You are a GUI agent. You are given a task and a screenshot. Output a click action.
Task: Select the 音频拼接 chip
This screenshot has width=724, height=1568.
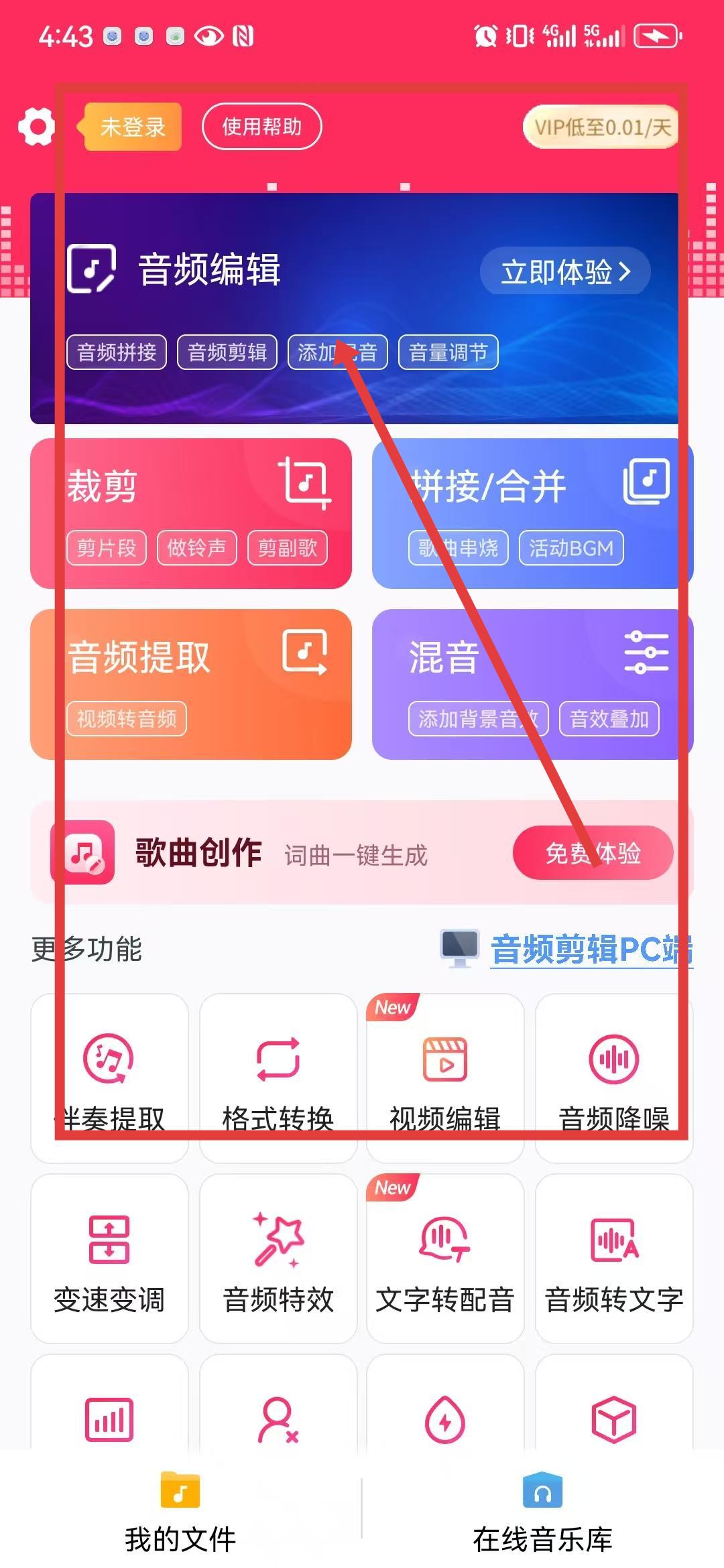tap(117, 352)
